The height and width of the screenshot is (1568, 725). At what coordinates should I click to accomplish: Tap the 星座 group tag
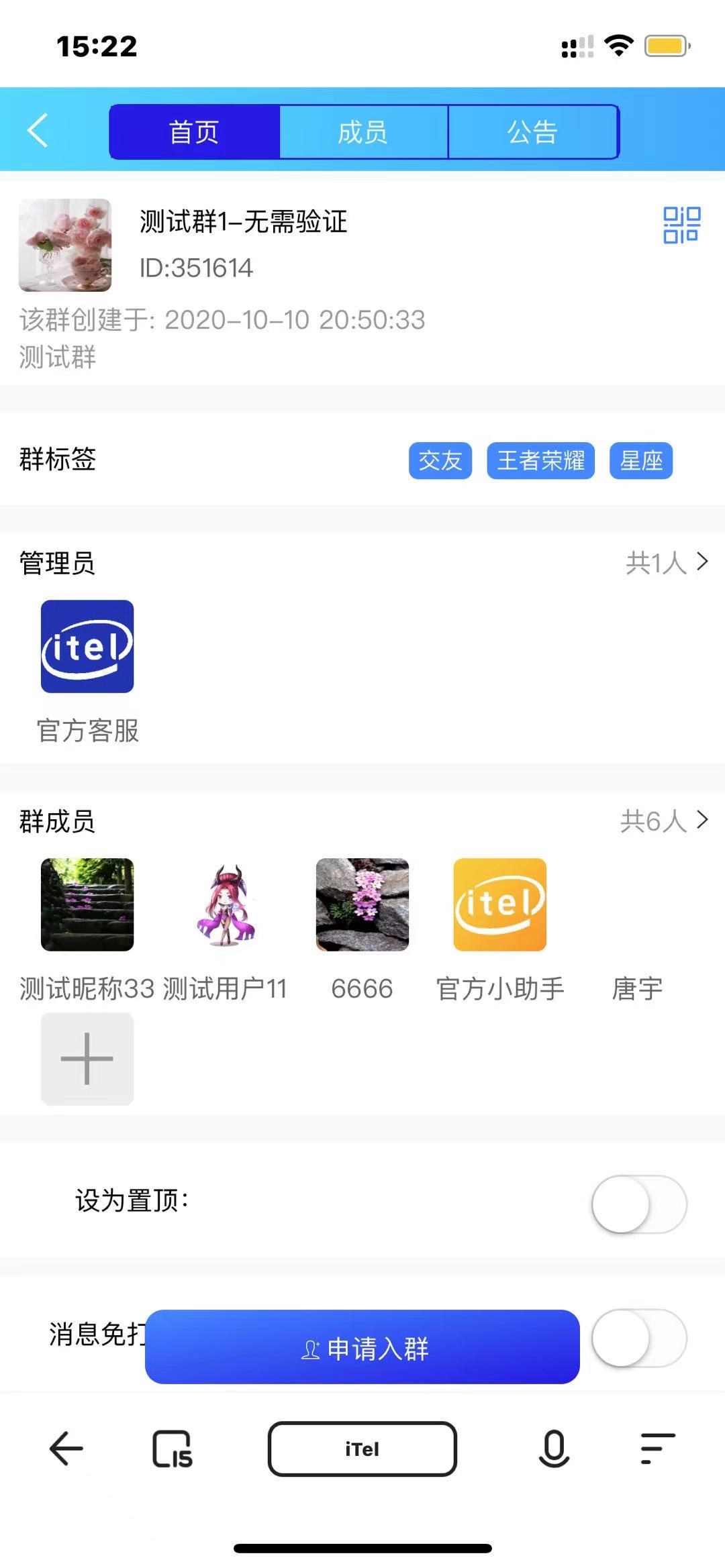(641, 461)
